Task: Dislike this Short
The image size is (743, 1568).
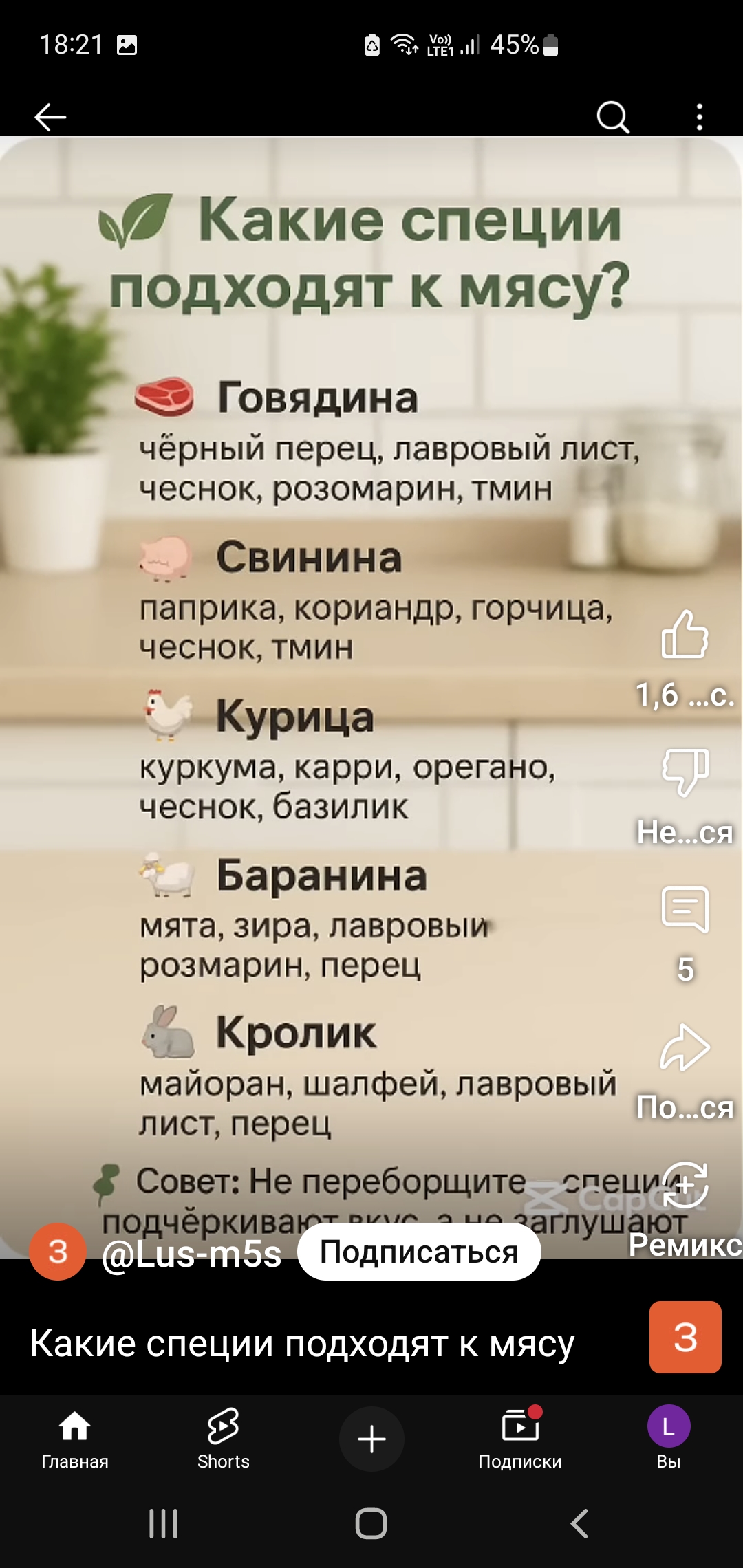Action: (x=685, y=772)
